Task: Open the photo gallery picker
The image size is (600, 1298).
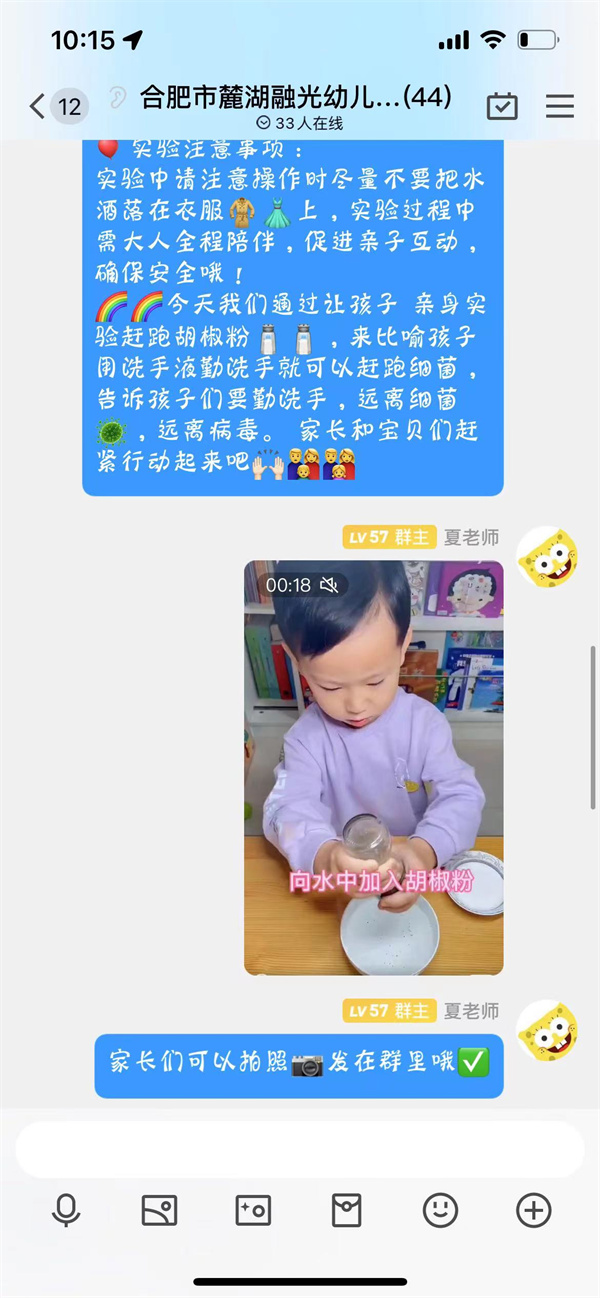Action: [160, 1211]
